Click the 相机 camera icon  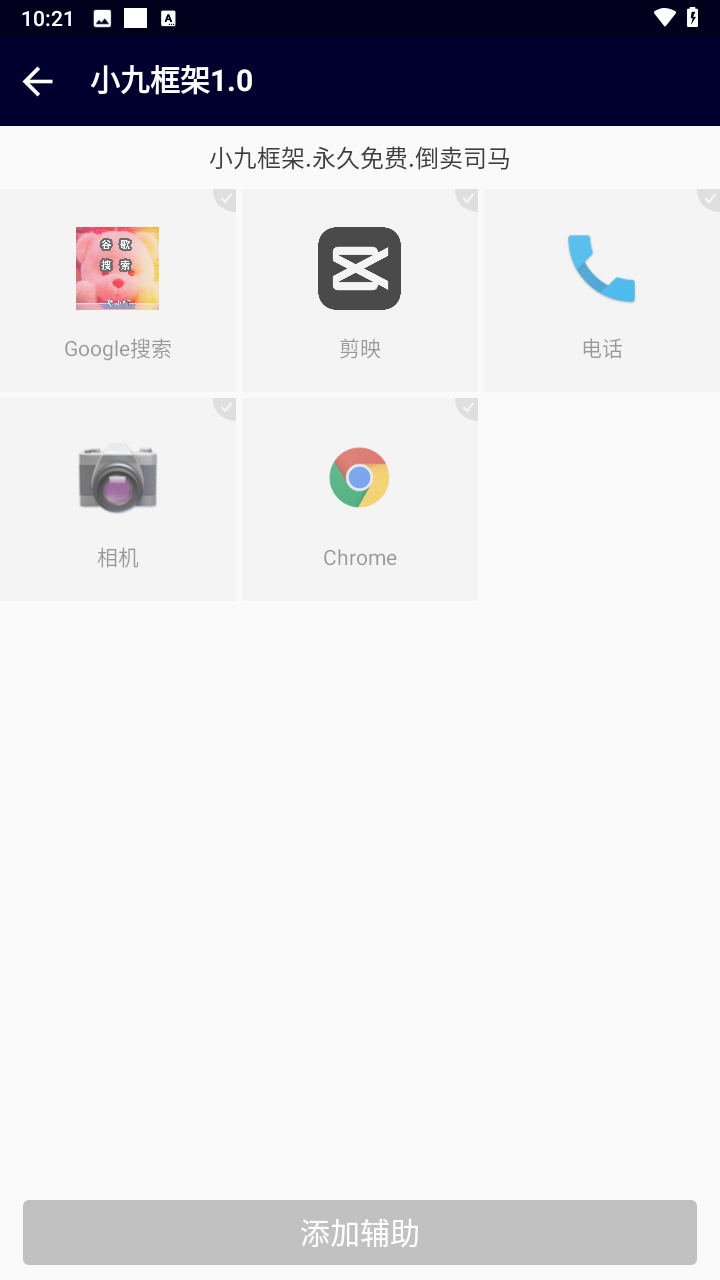point(117,477)
